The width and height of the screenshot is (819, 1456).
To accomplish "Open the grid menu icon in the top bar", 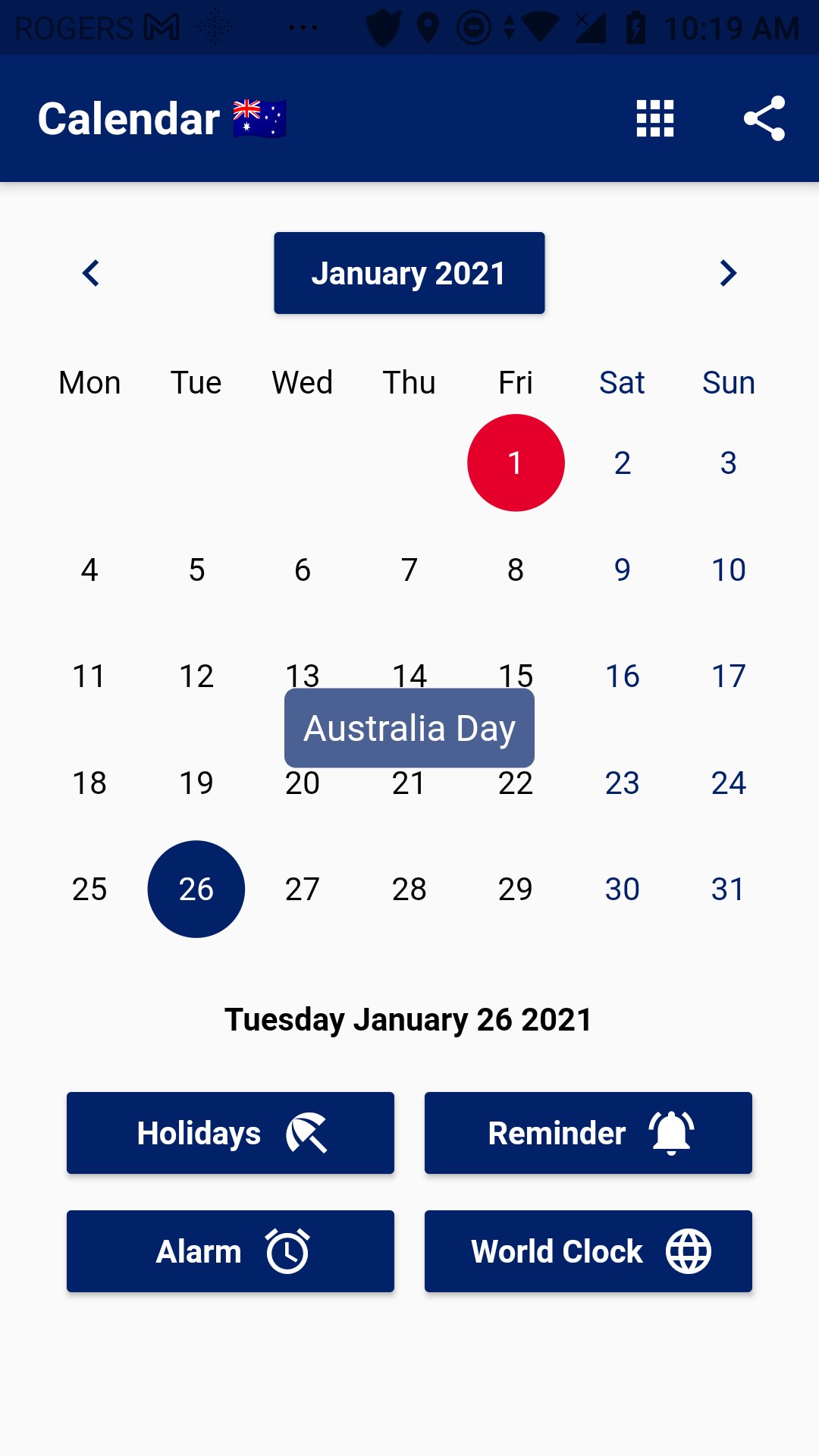I will click(654, 118).
